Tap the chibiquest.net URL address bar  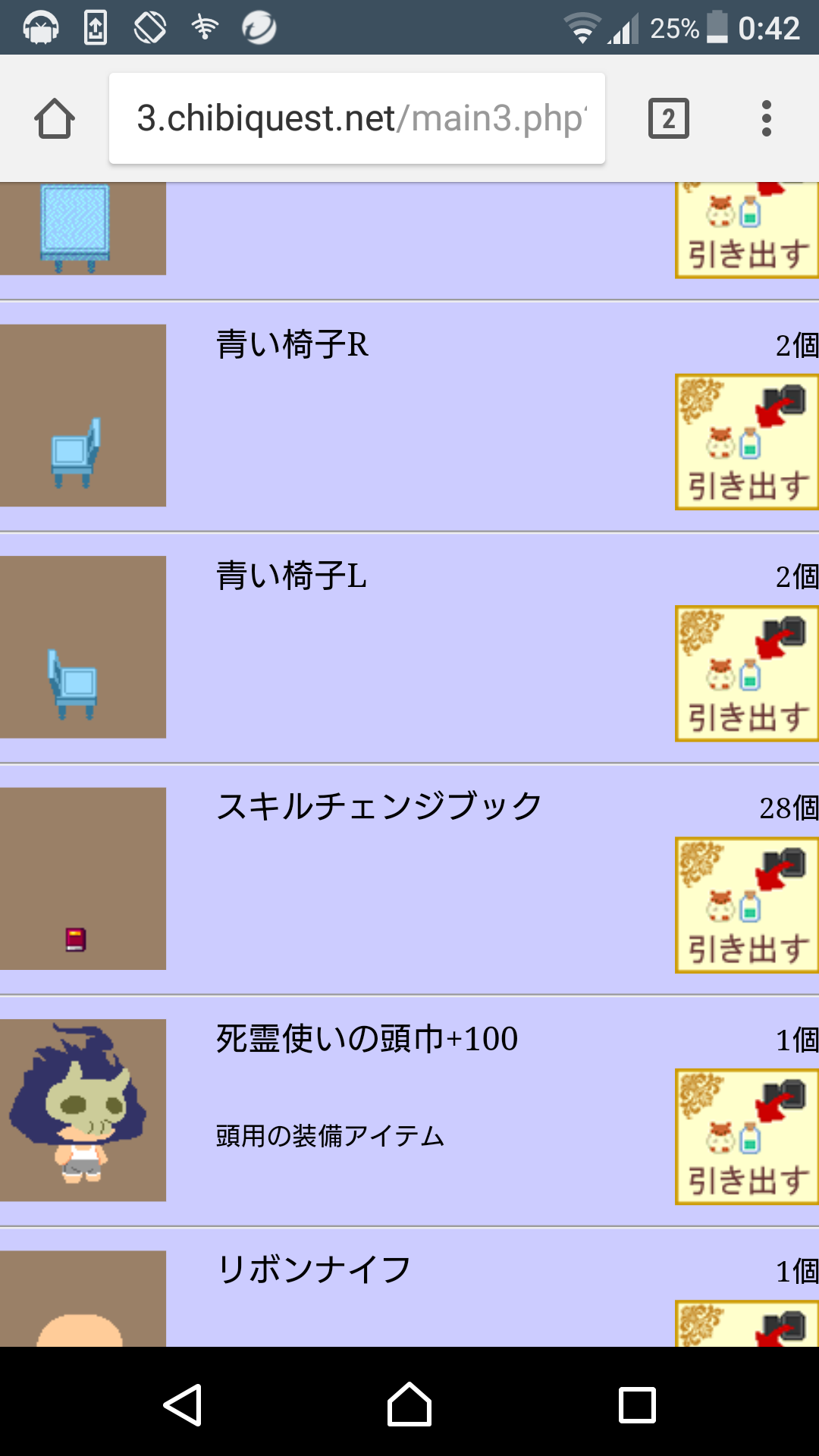pos(356,119)
